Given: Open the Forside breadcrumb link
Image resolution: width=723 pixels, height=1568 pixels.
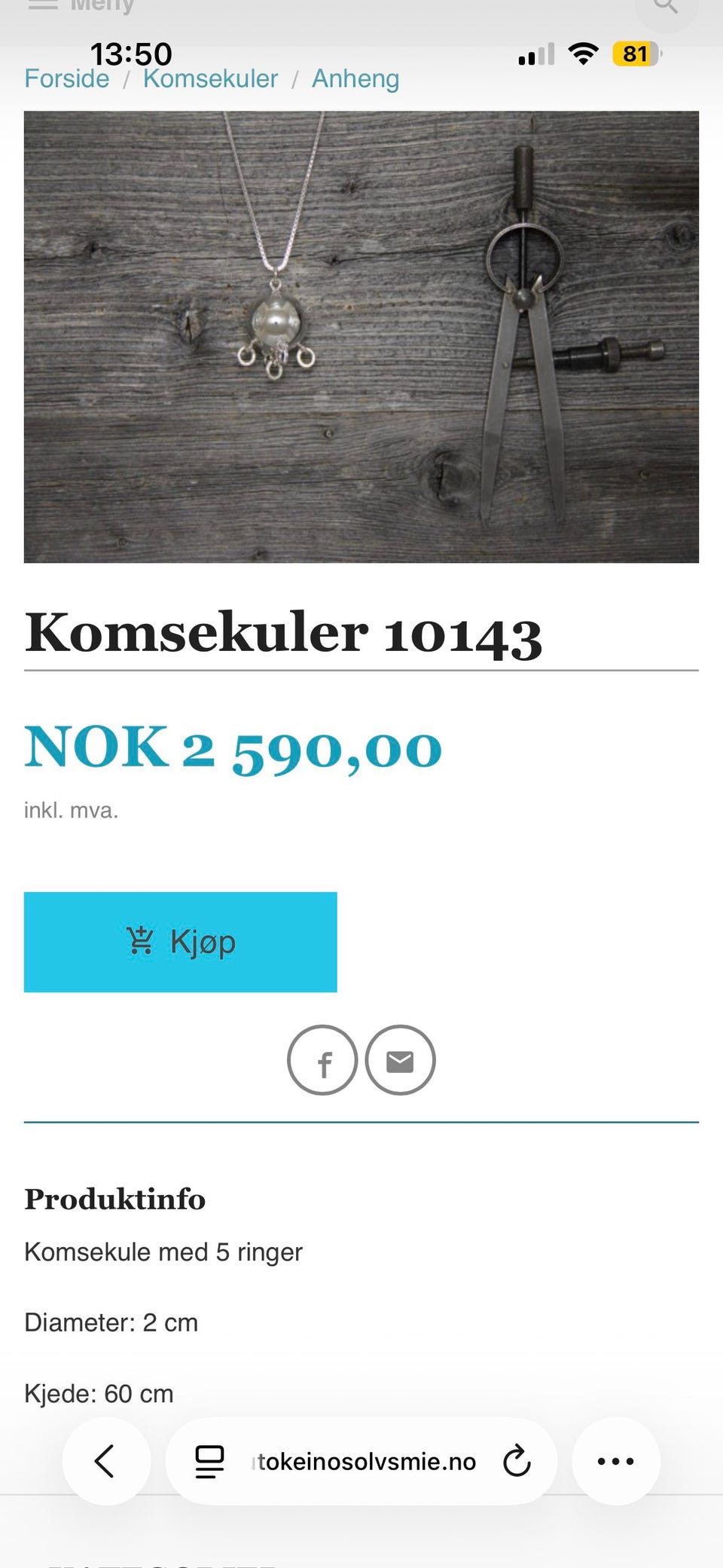Looking at the screenshot, I should tap(66, 78).
